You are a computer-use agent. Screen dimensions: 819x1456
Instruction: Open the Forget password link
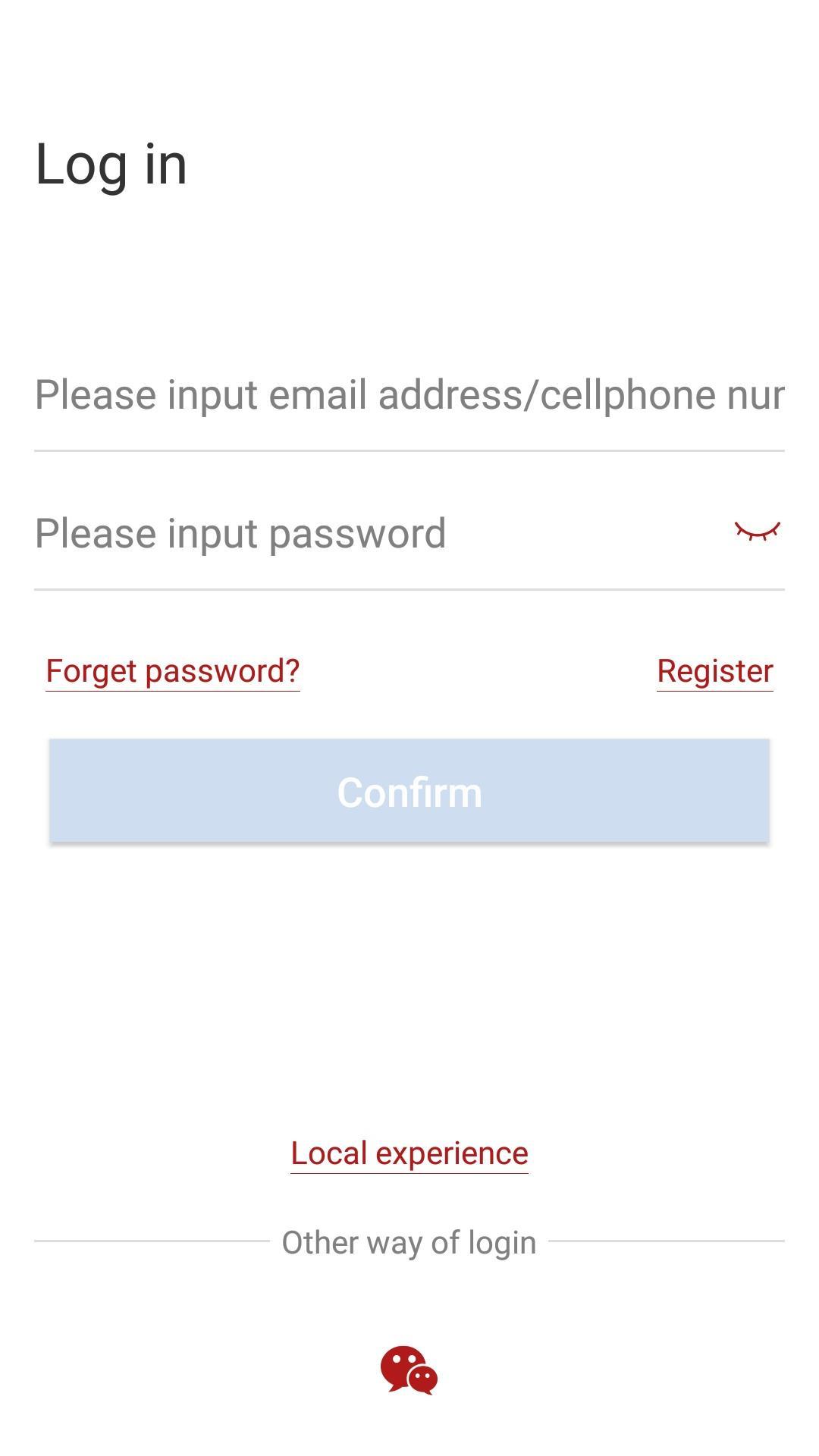point(173,671)
